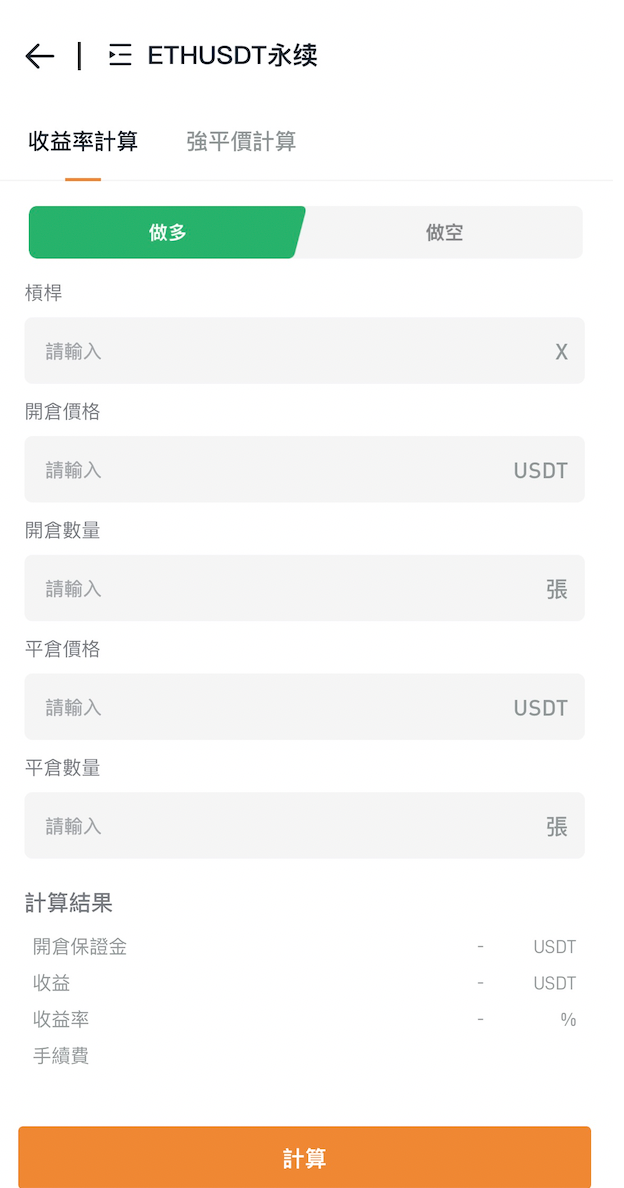Tap the 開倉價格 input field
This screenshot has width=624, height=1188.
pyautogui.click(x=304, y=470)
